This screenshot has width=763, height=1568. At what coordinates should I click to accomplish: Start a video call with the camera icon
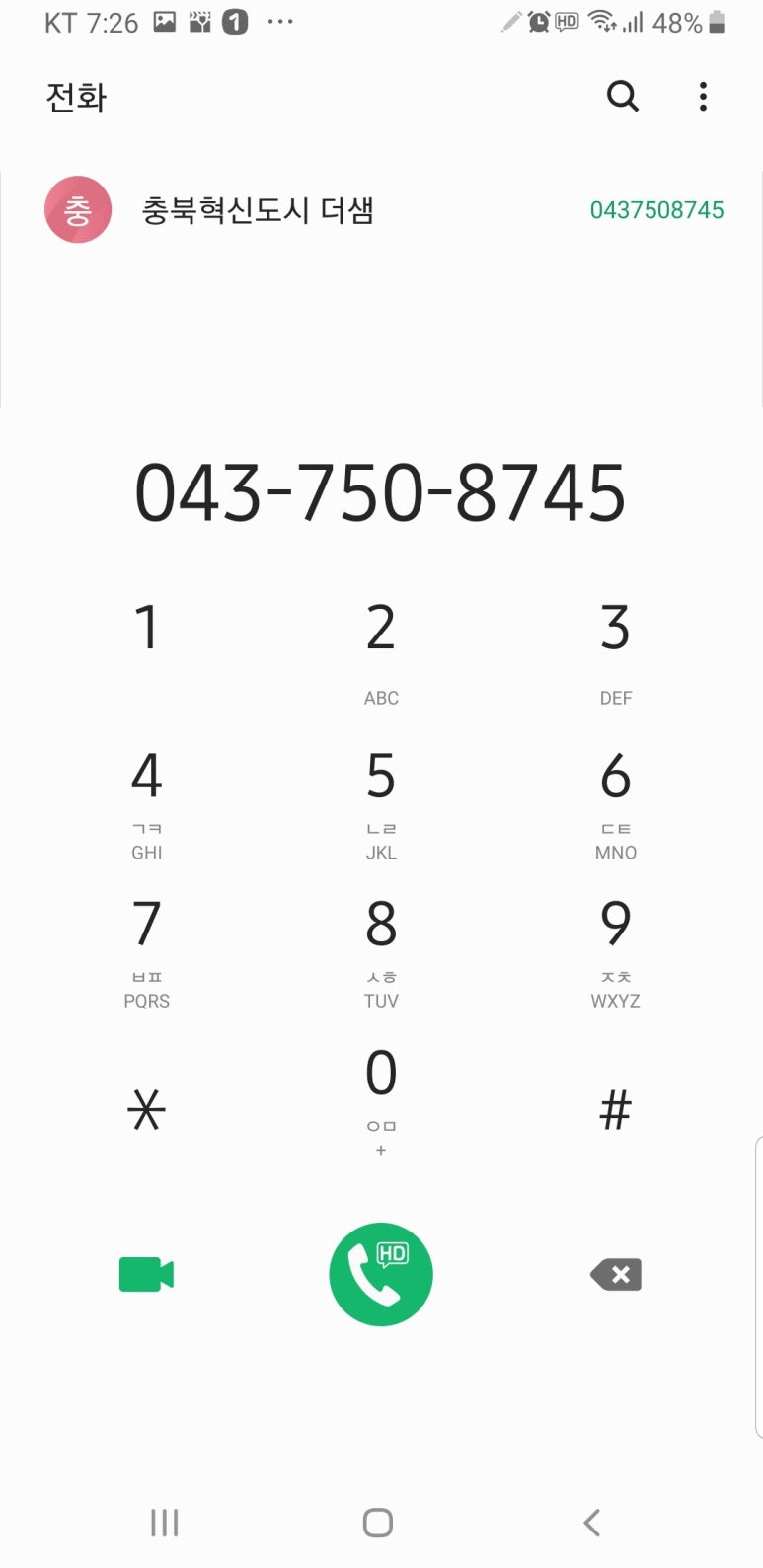point(146,1274)
